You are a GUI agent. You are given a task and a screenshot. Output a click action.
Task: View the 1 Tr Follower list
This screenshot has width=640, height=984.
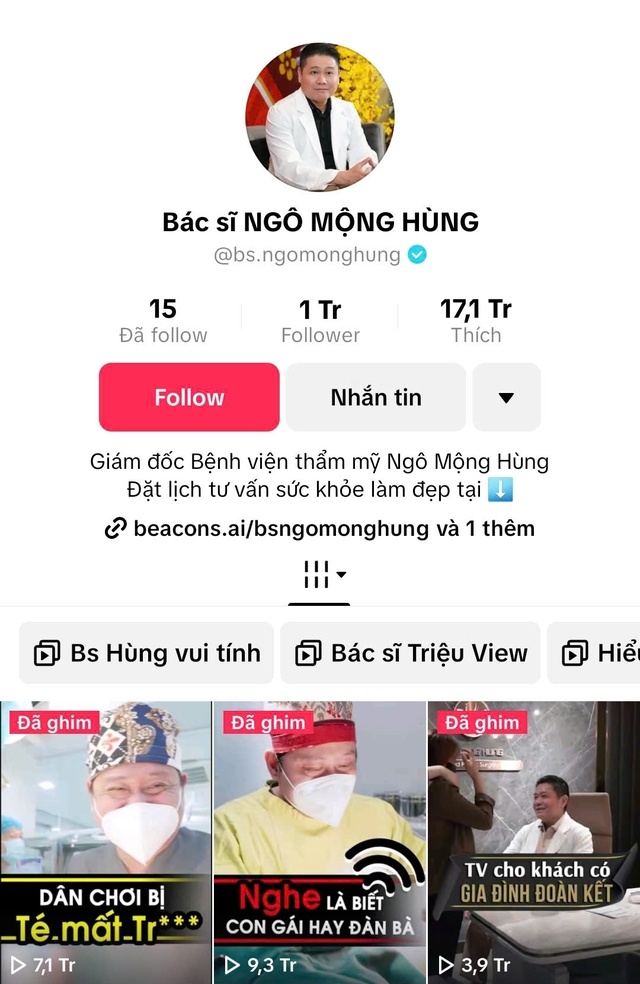pyautogui.click(x=320, y=321)
